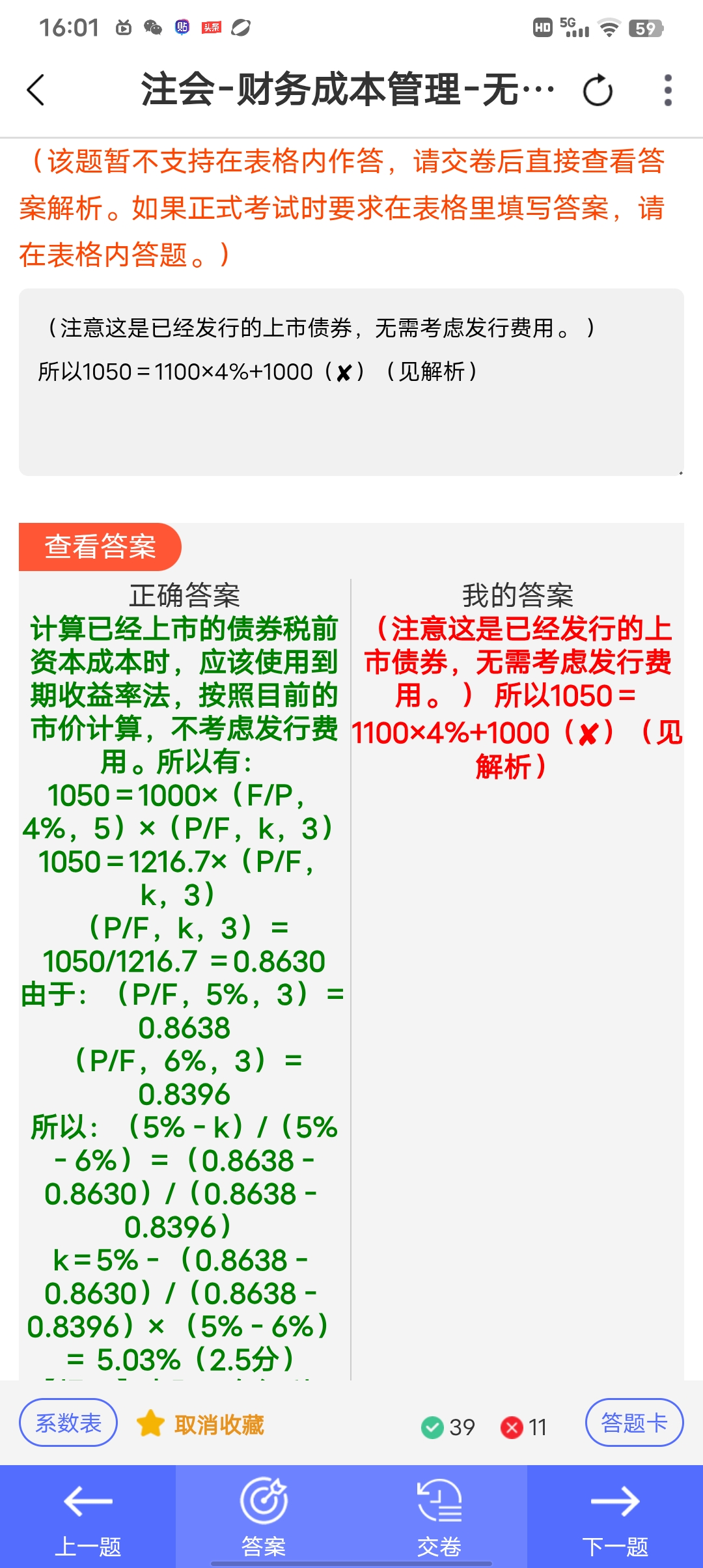Screen dimensions: 703x1568
Task: Open the 系数表 coefficient table
Action: [68, 1423]
